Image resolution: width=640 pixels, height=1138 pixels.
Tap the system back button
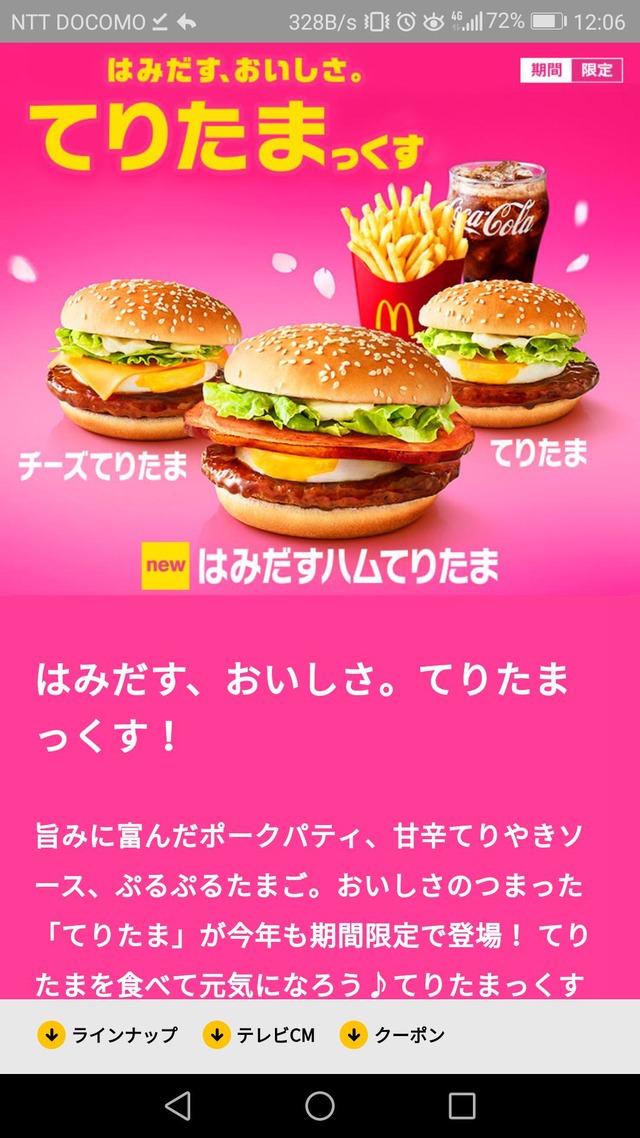point(178,1105)
